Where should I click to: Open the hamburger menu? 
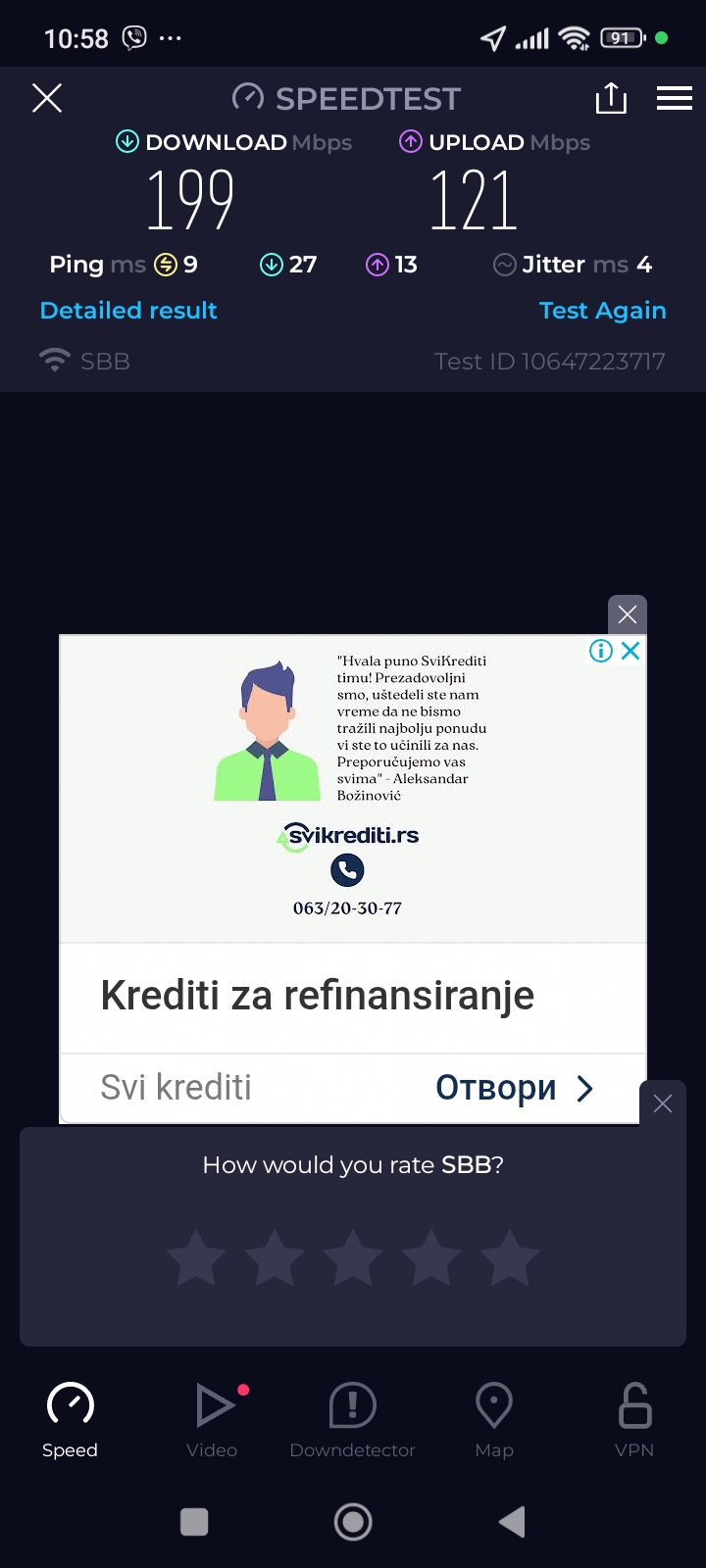[x=675, y=98]
